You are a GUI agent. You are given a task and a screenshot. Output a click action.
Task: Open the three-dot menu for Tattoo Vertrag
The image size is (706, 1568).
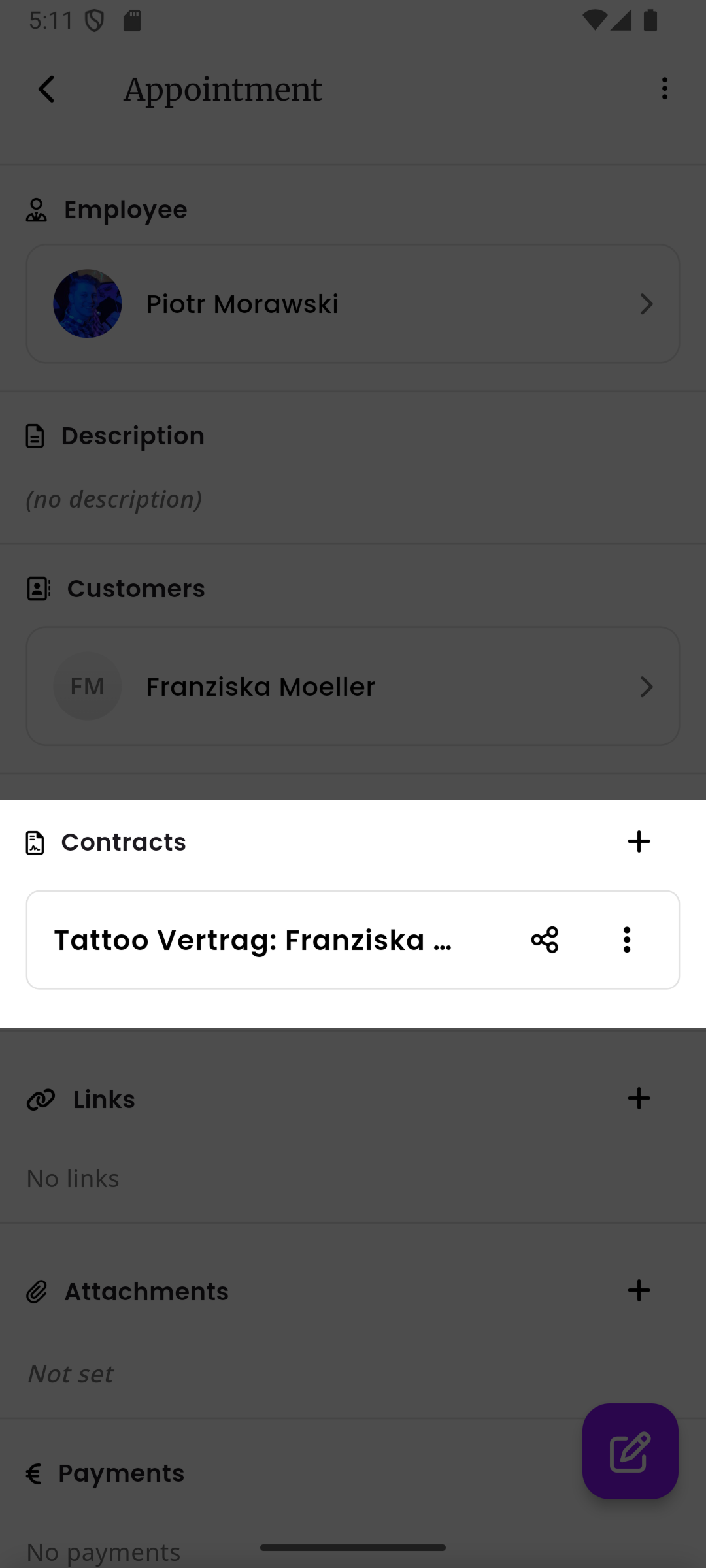(x=626, y=940)
